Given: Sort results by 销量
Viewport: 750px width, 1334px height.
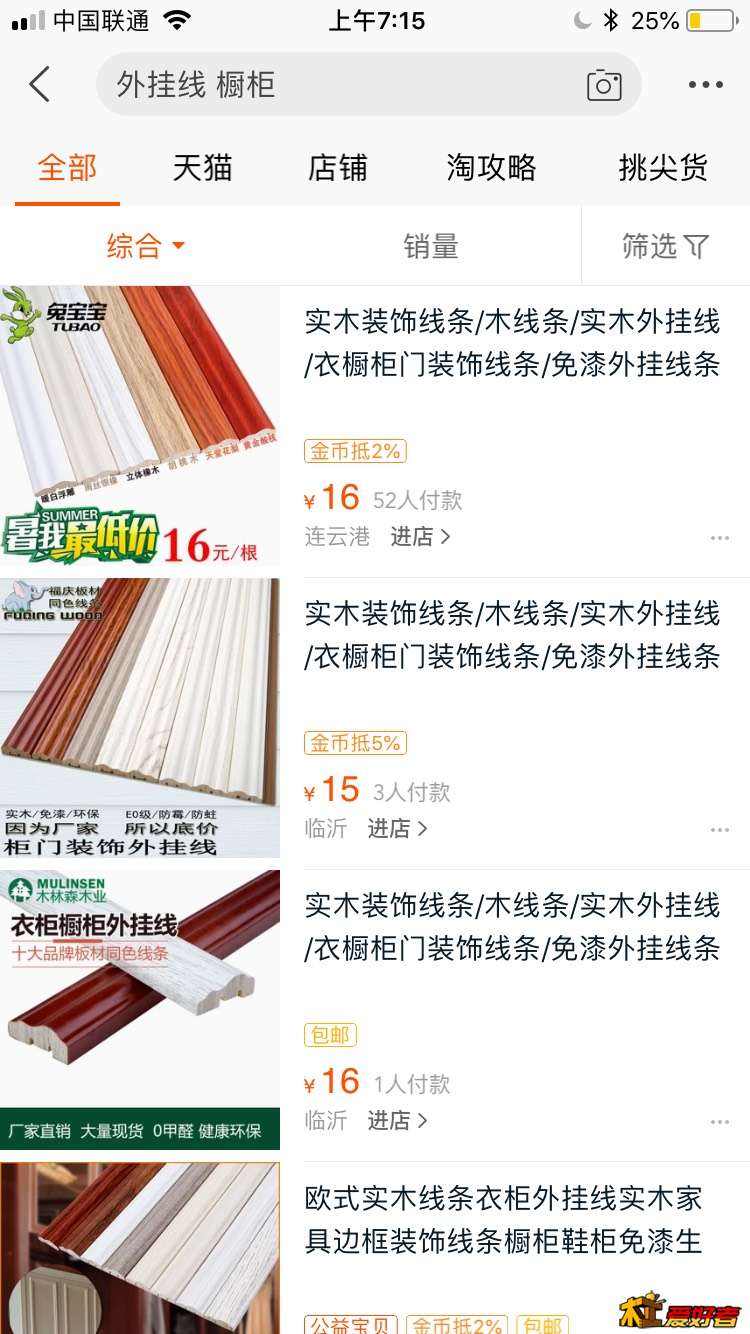Looking at the screenshot, I should pyautogui.click(x=430, y=246).
